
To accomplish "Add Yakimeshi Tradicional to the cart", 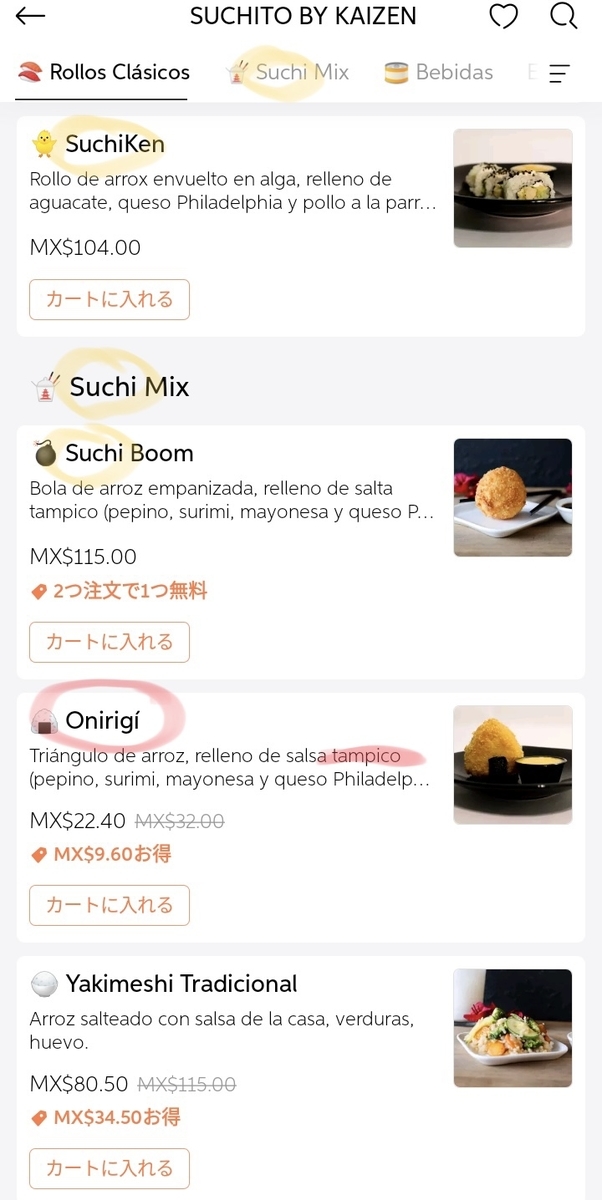I will 109,1168.
